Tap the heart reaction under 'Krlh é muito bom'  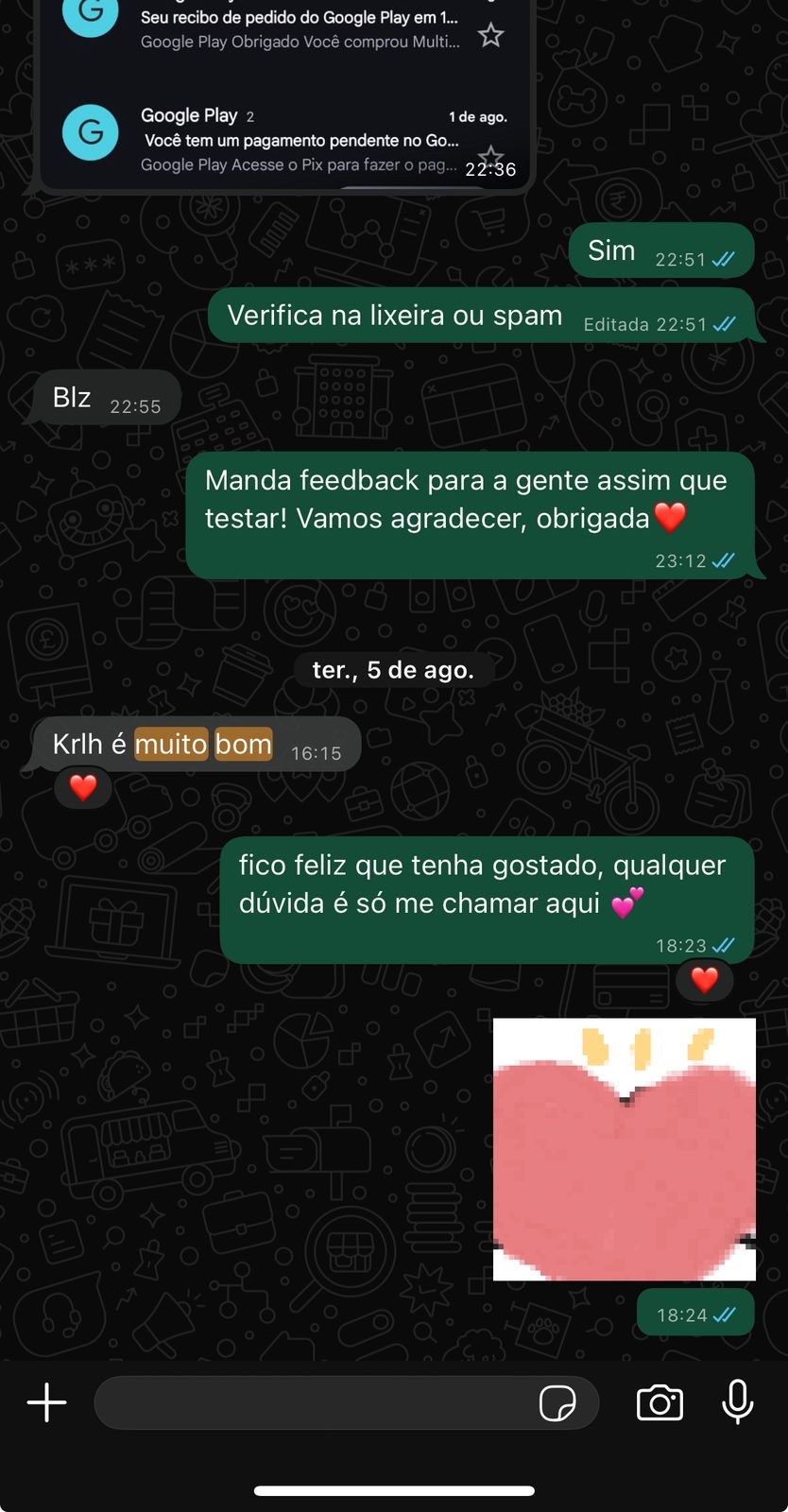(83, 786)
